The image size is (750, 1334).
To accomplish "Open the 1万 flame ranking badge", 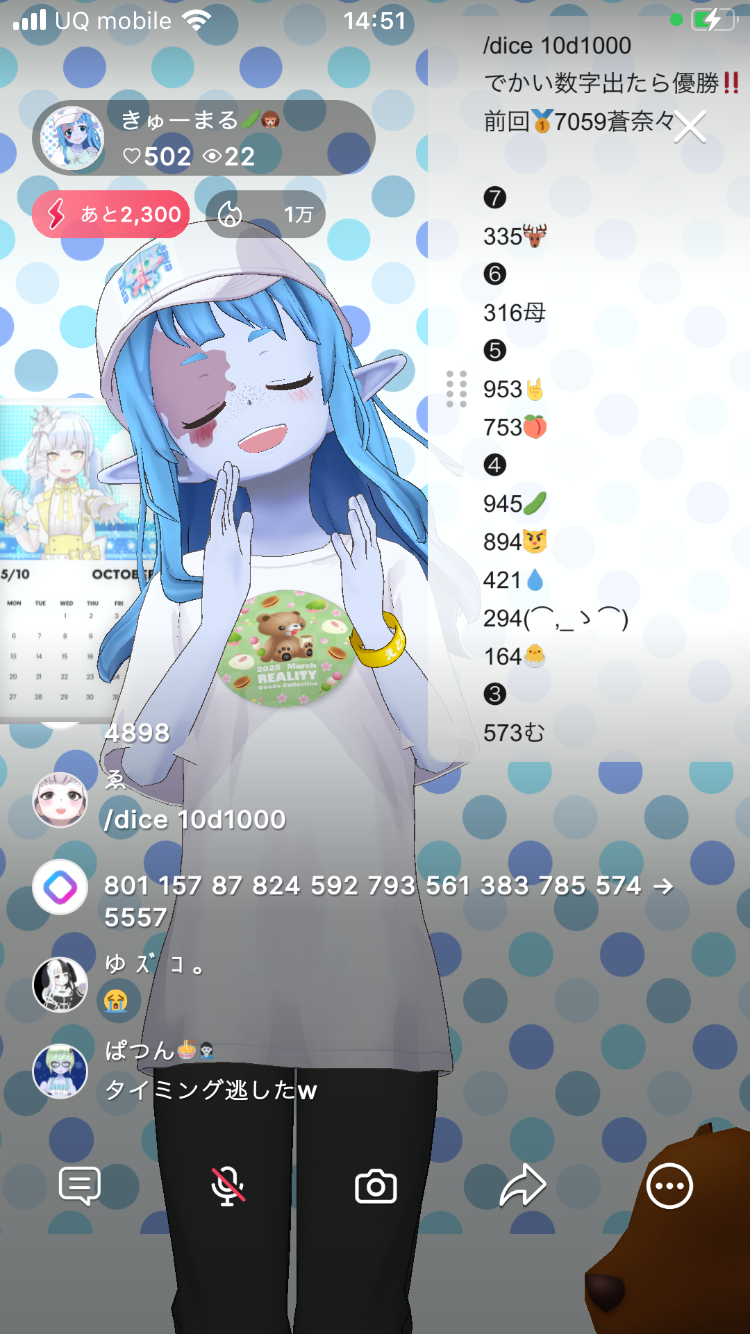I will tap(266, 214).
